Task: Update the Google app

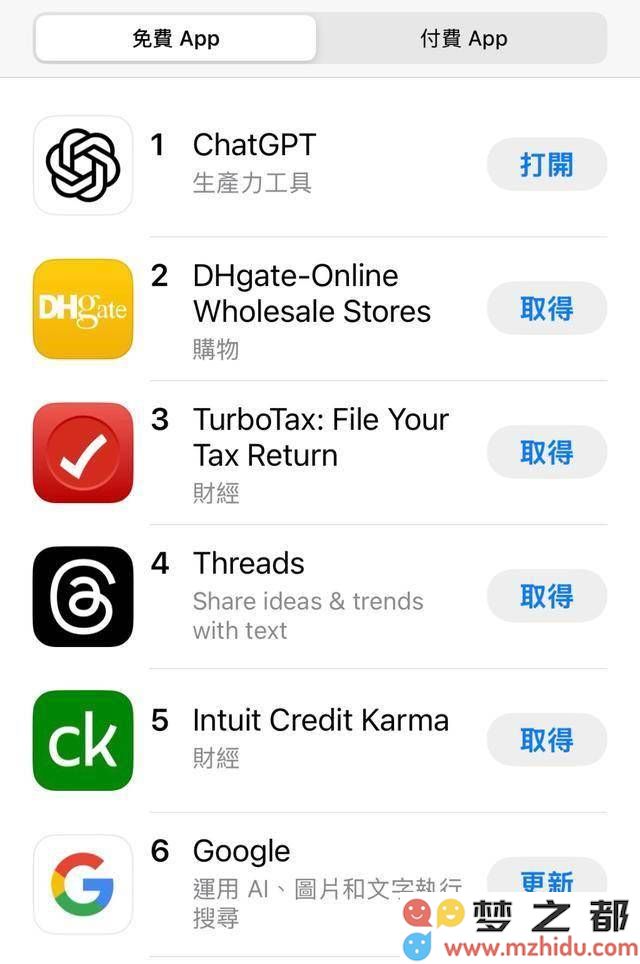Action: click(546, 880)
